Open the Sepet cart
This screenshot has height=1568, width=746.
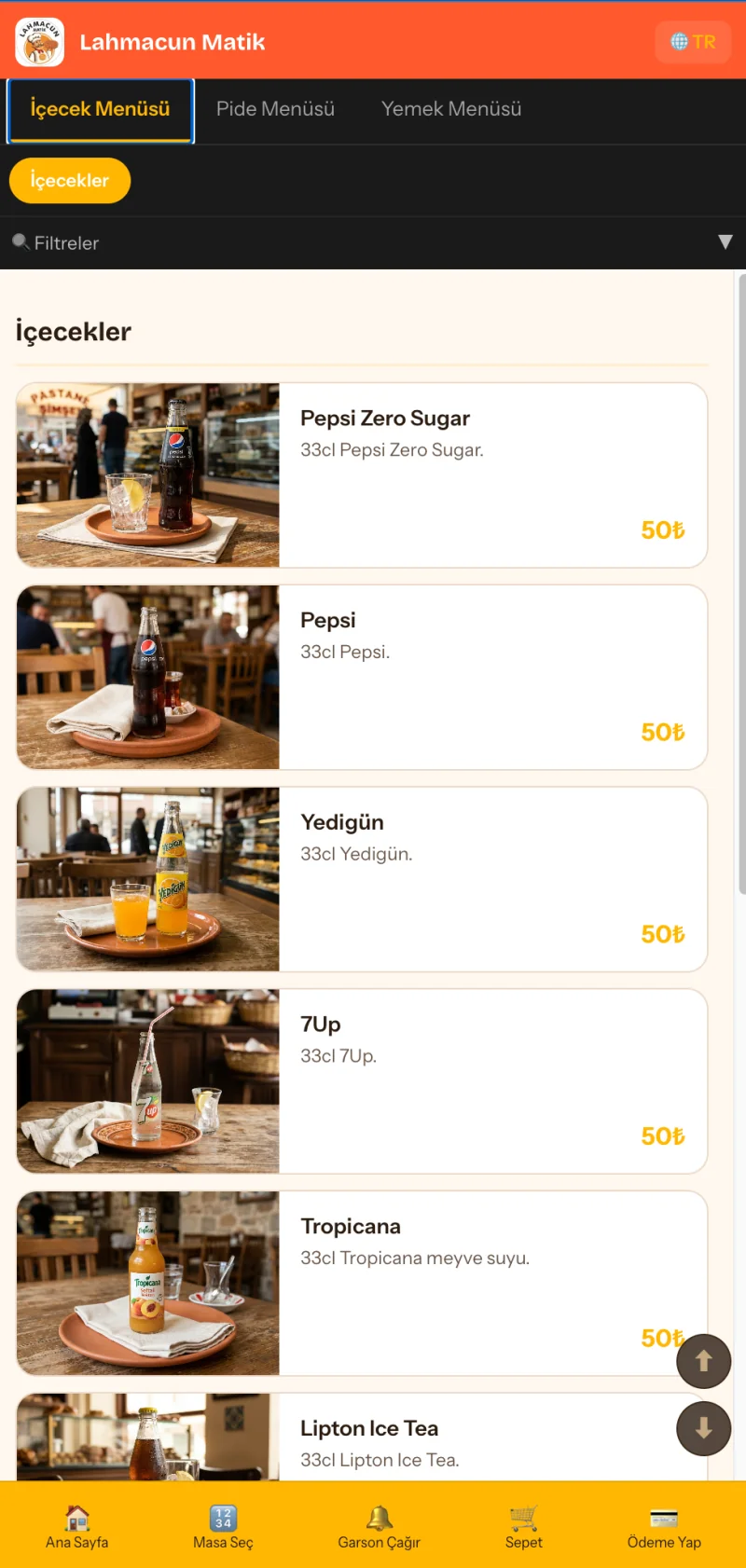coord(524,1526)
